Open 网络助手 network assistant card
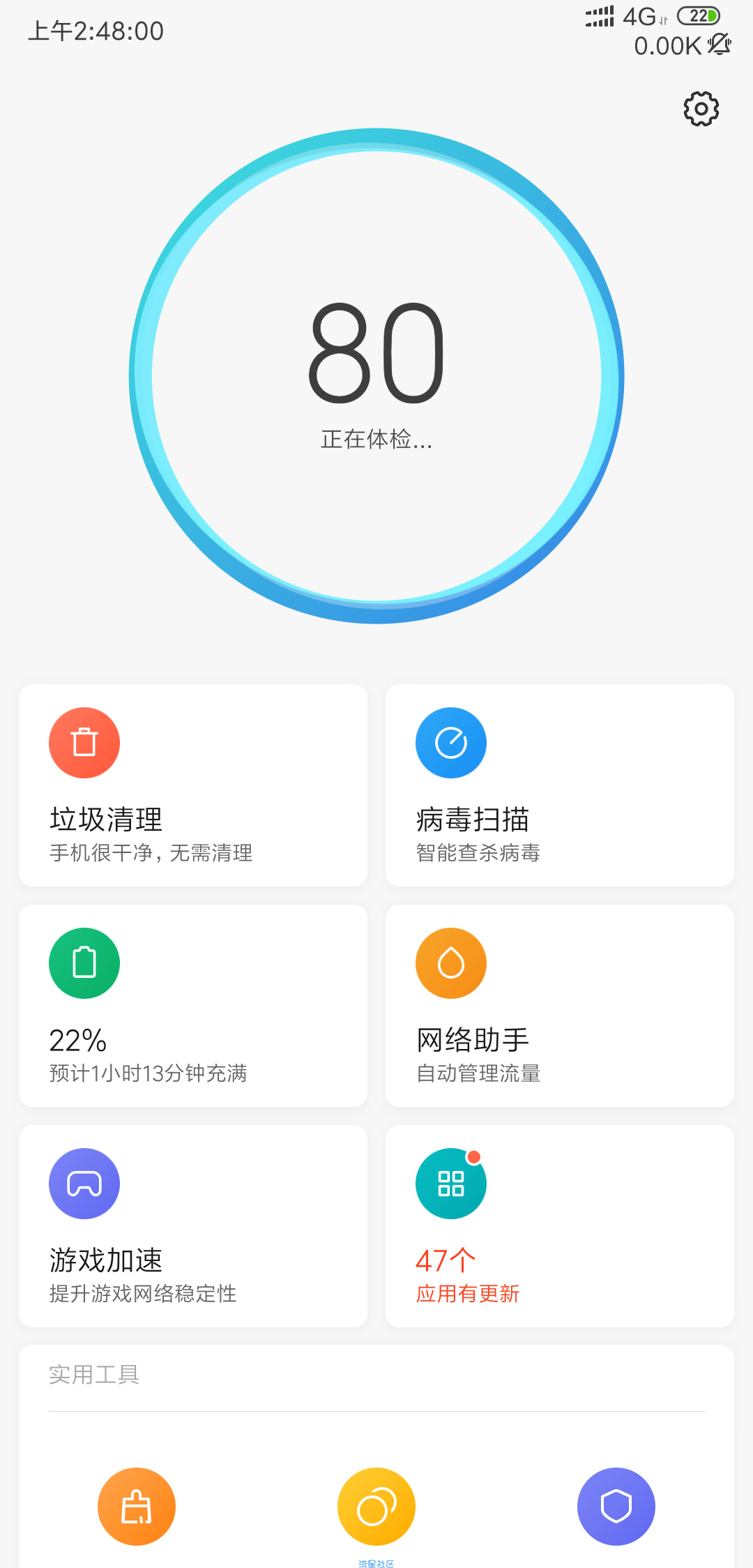The height and width of the screenshot is (1568, 753). [560, 1006]
